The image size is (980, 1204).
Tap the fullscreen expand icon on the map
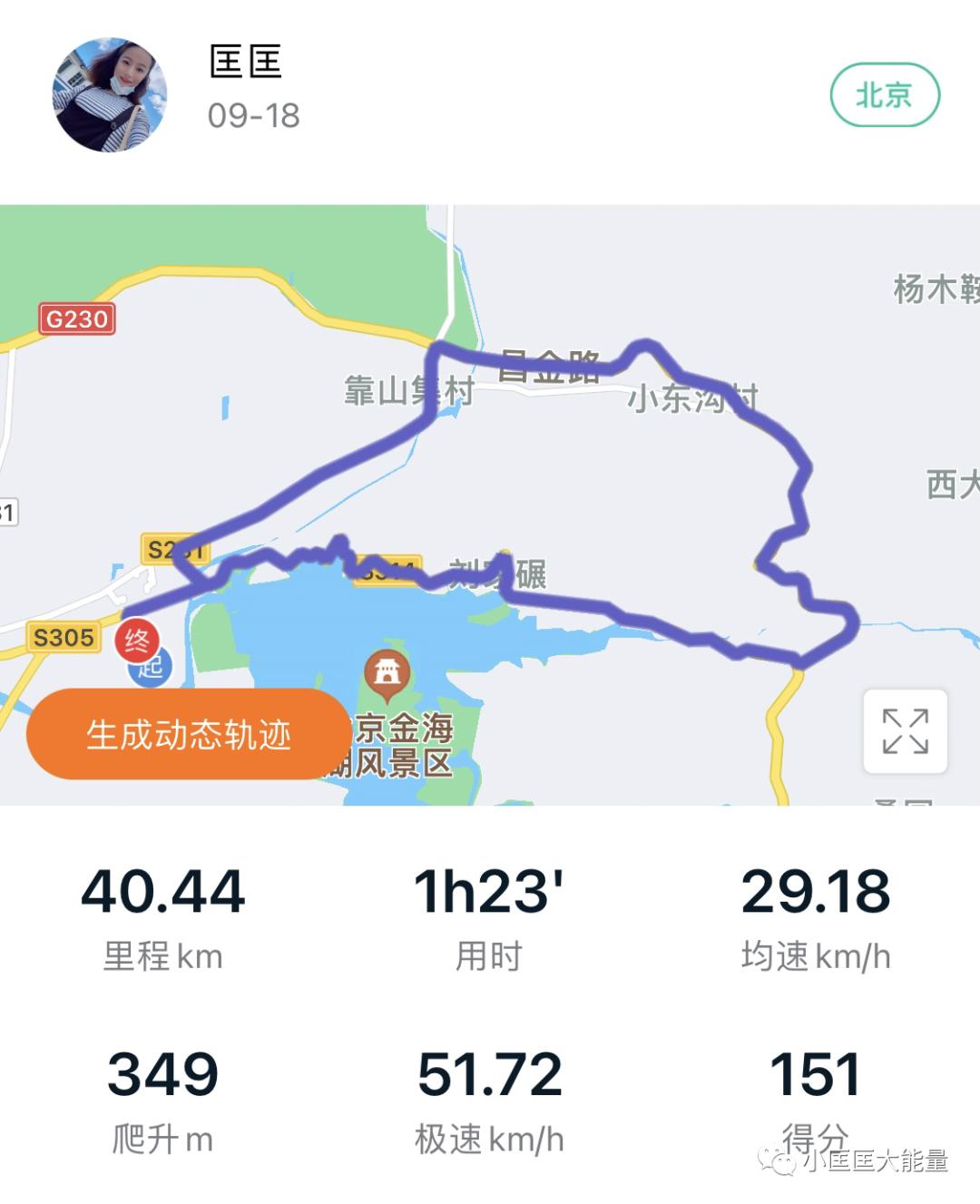(x=905, y=730)
